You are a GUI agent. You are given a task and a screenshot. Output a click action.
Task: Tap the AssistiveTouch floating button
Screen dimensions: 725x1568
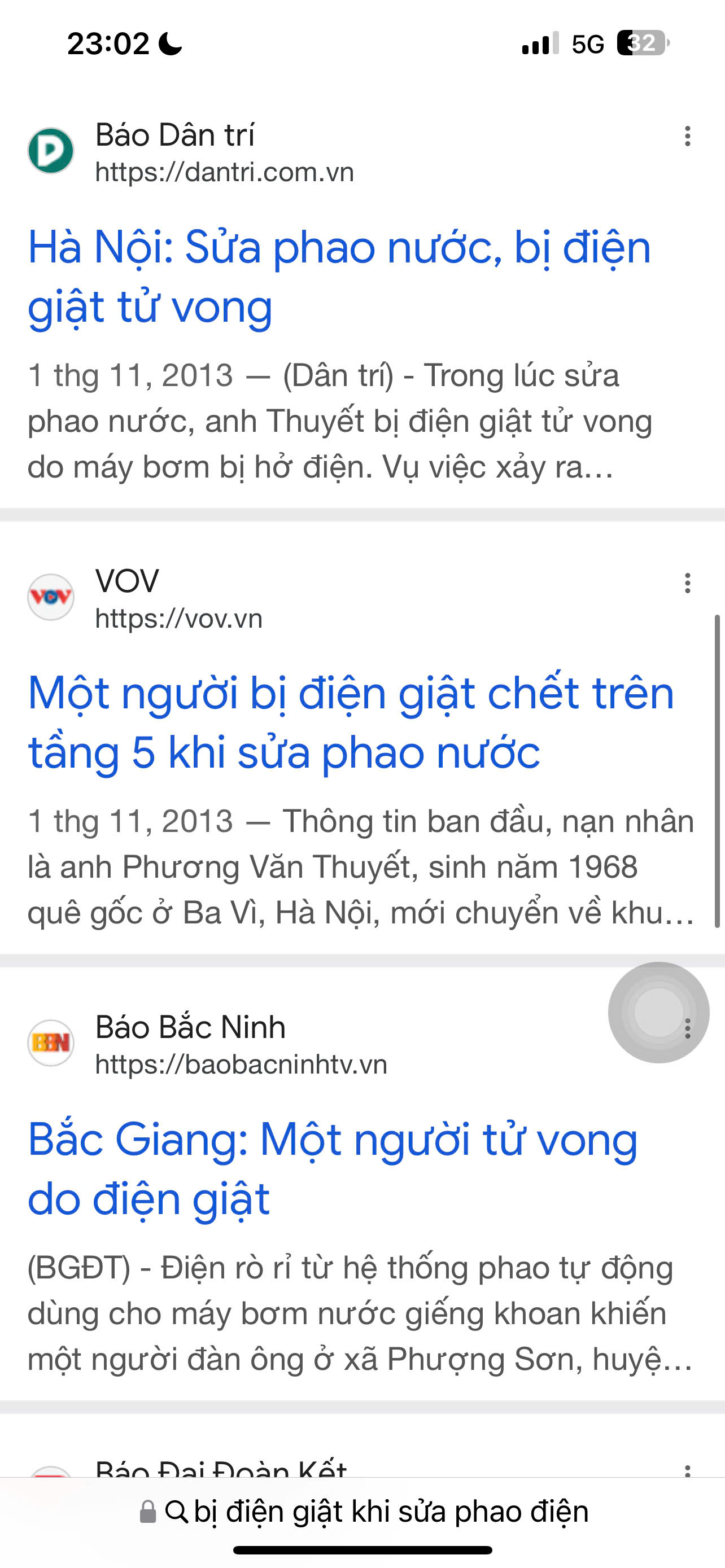(658, 1012)
